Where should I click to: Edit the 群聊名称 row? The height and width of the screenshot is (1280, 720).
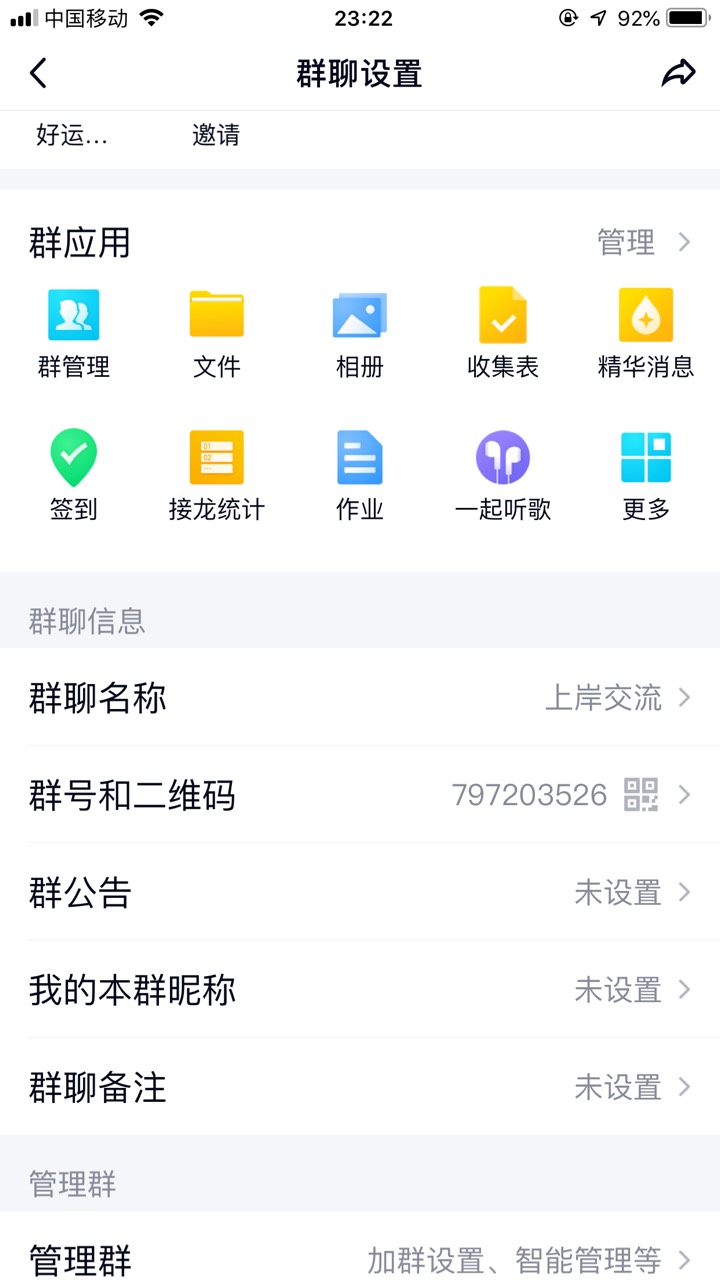360,697
